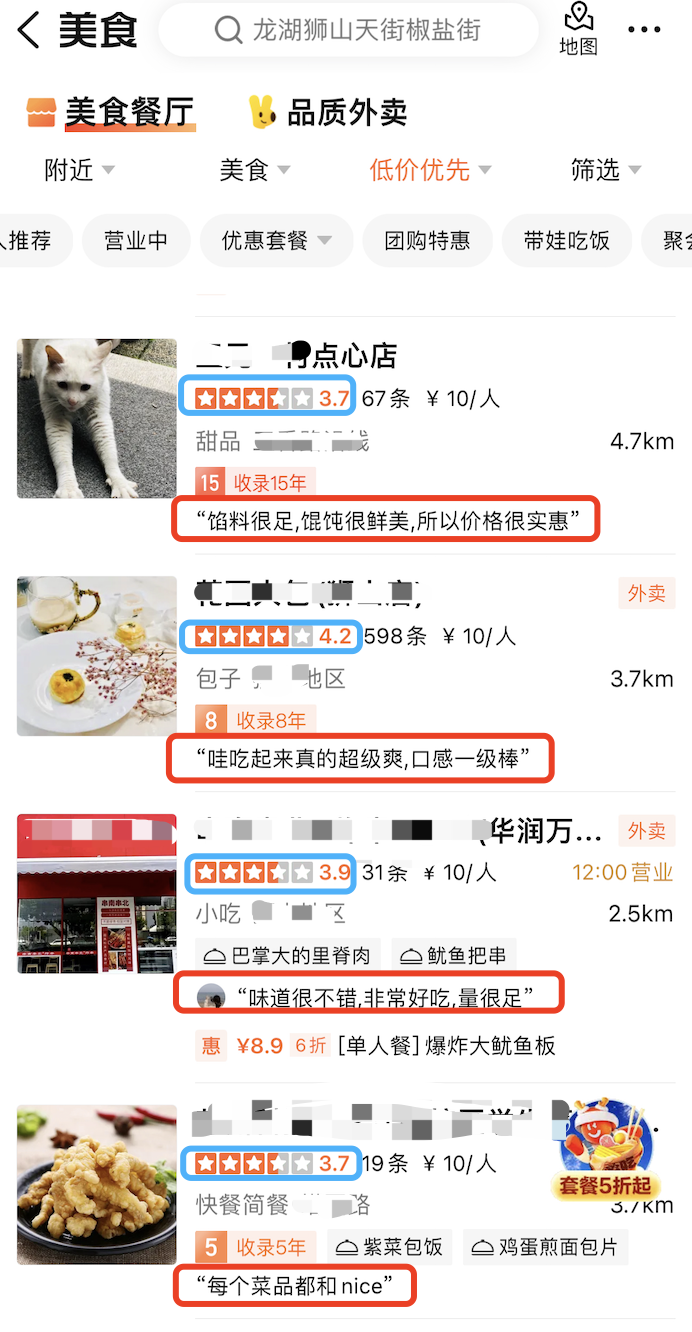Open the three-dot overflow menu
The height and width of the screenshot is (1332, 692).
[644, 30]
